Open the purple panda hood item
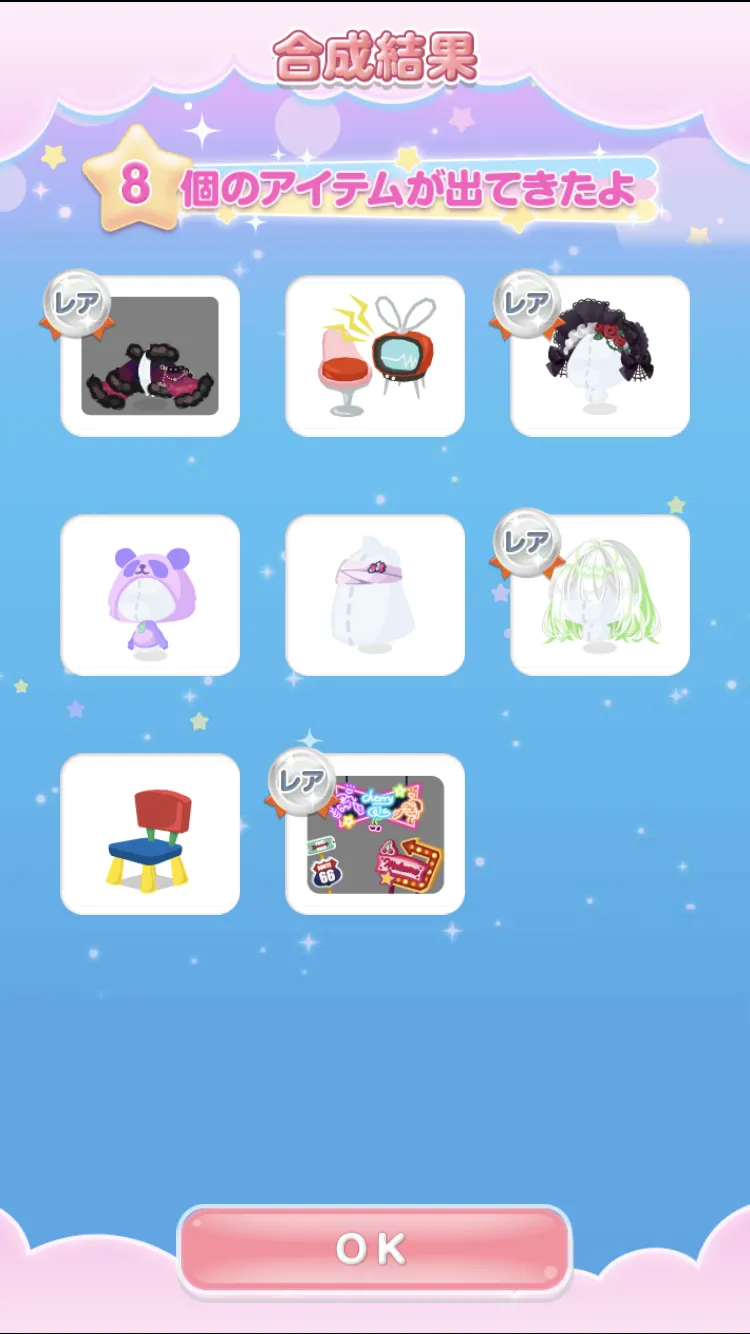750x1334 pixels. pyautogui.click(x=150, y=596)
